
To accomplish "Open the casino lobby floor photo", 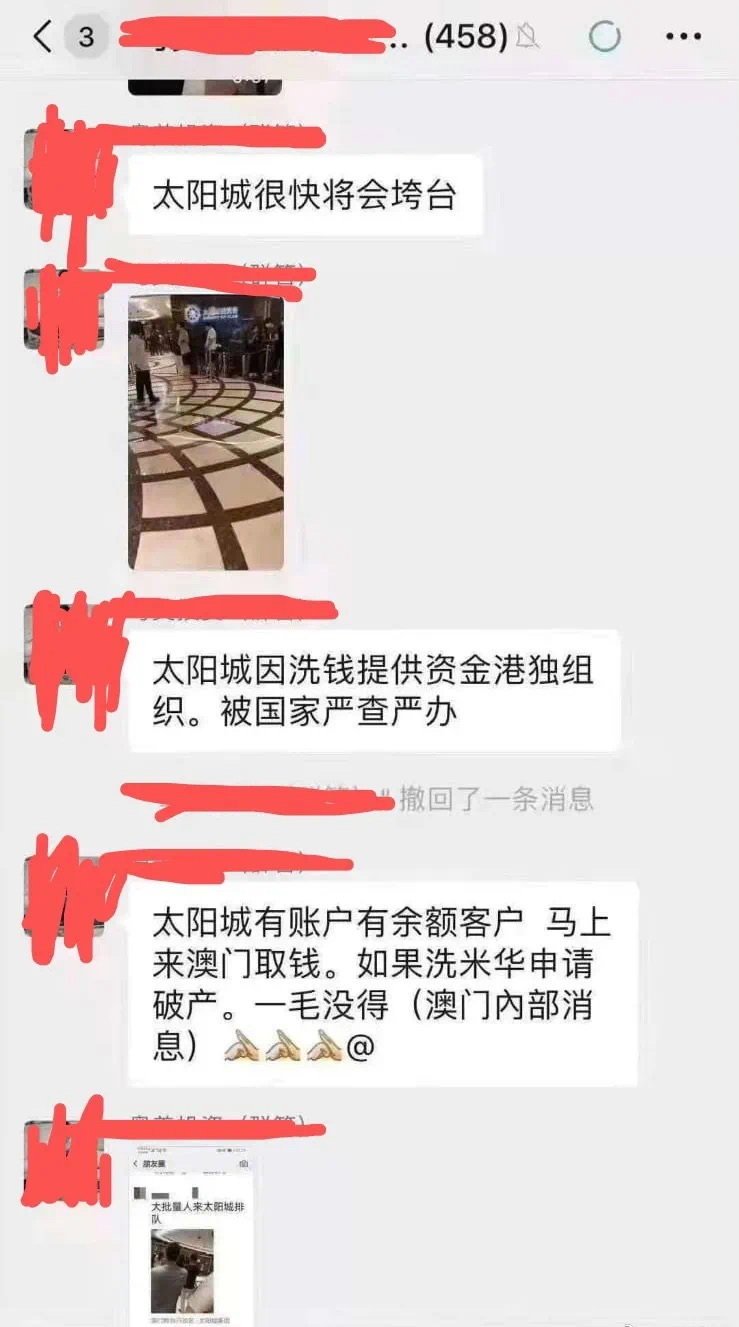I will (206, 432).
